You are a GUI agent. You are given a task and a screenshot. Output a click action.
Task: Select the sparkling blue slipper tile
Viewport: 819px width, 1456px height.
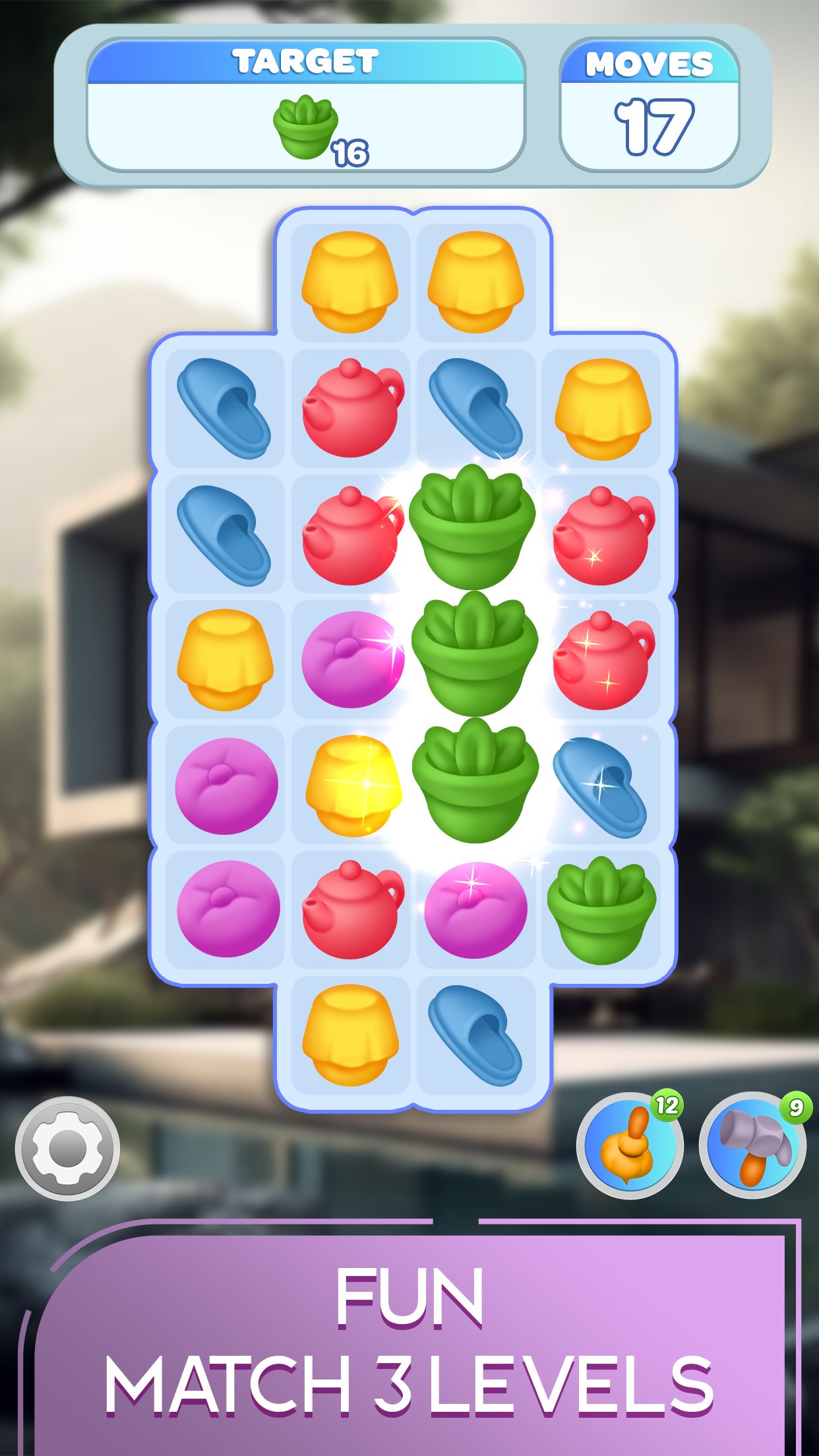[600, 787]
